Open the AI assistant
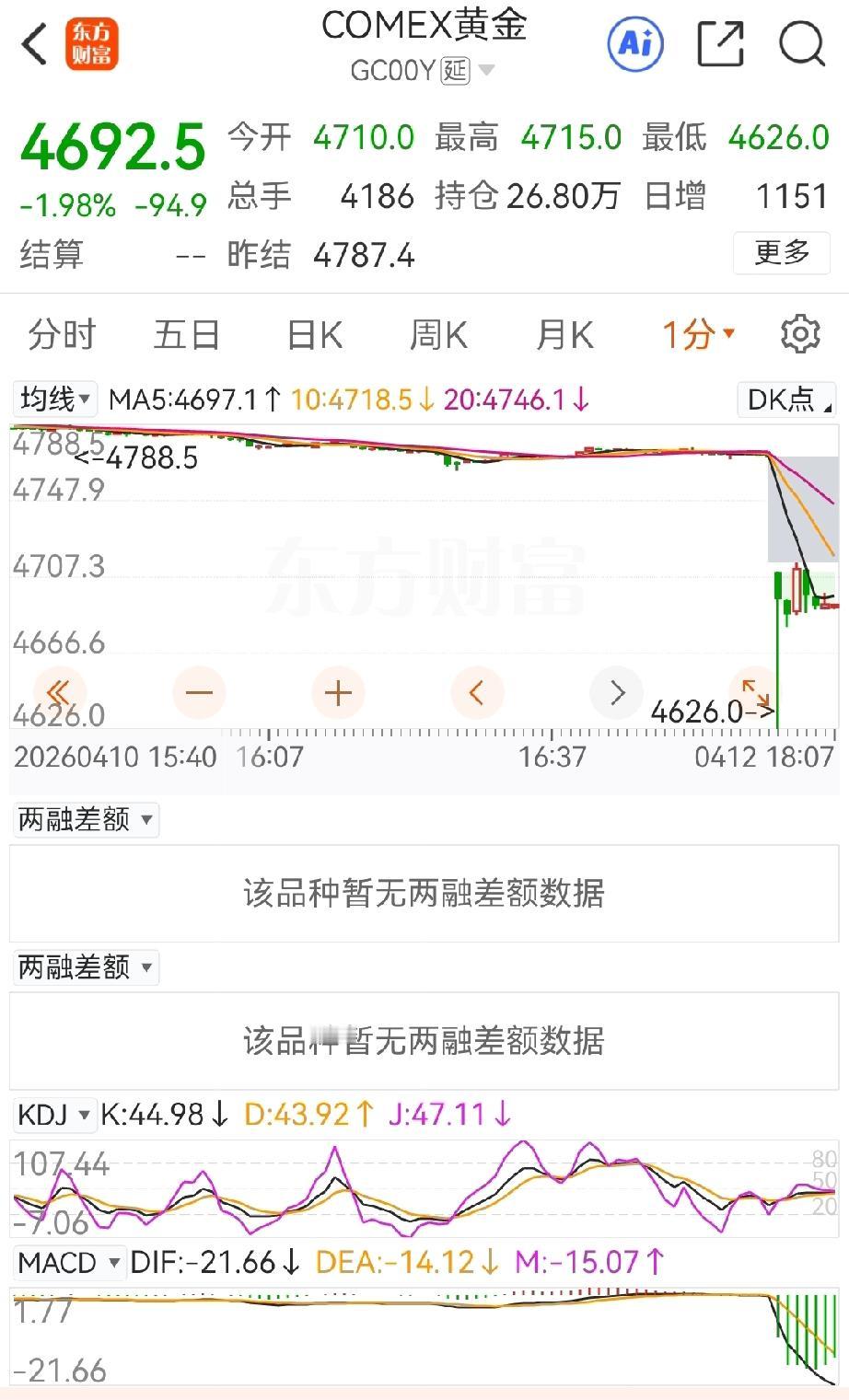The height and width of the screenshot is (1400, 849). (x=636, y=43)
